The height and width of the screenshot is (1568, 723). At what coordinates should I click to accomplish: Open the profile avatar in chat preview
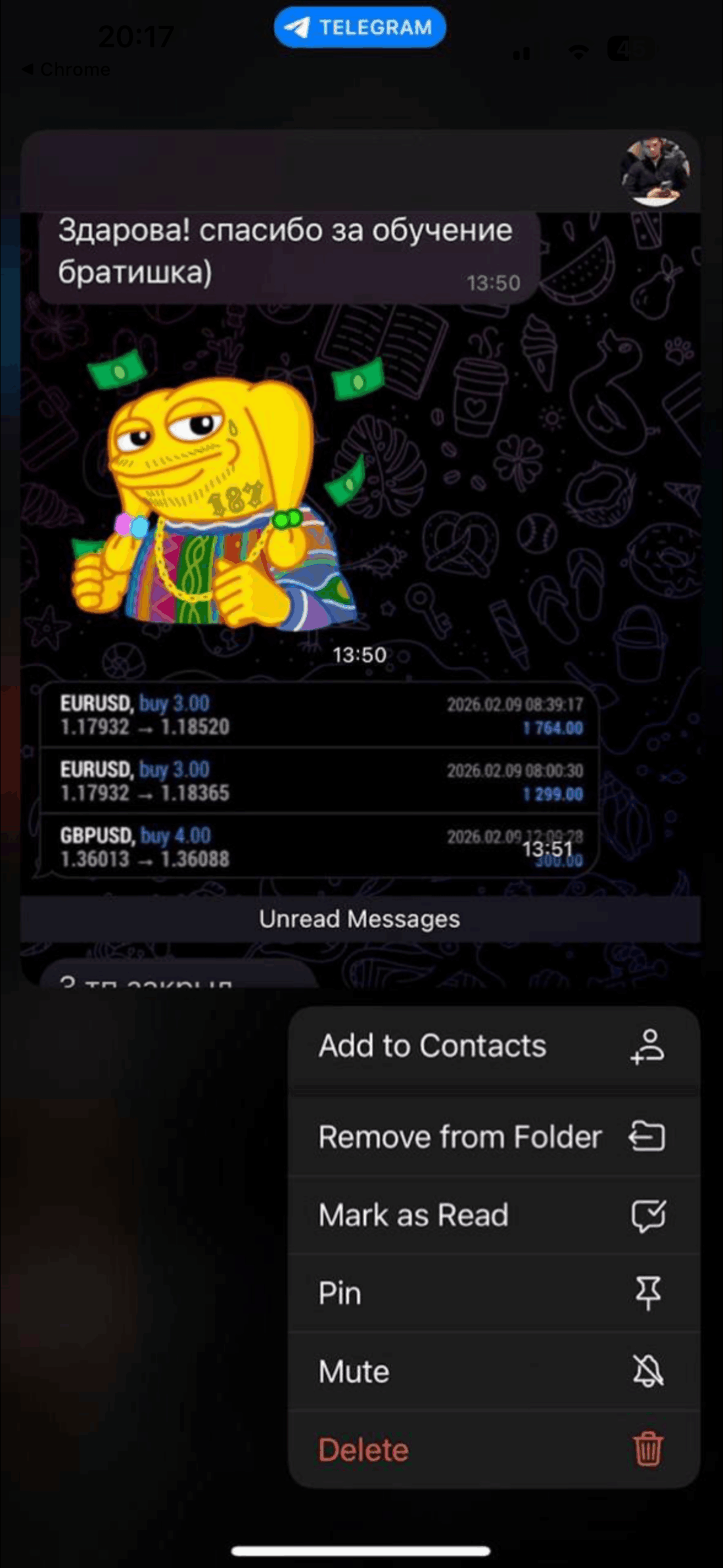655,172
